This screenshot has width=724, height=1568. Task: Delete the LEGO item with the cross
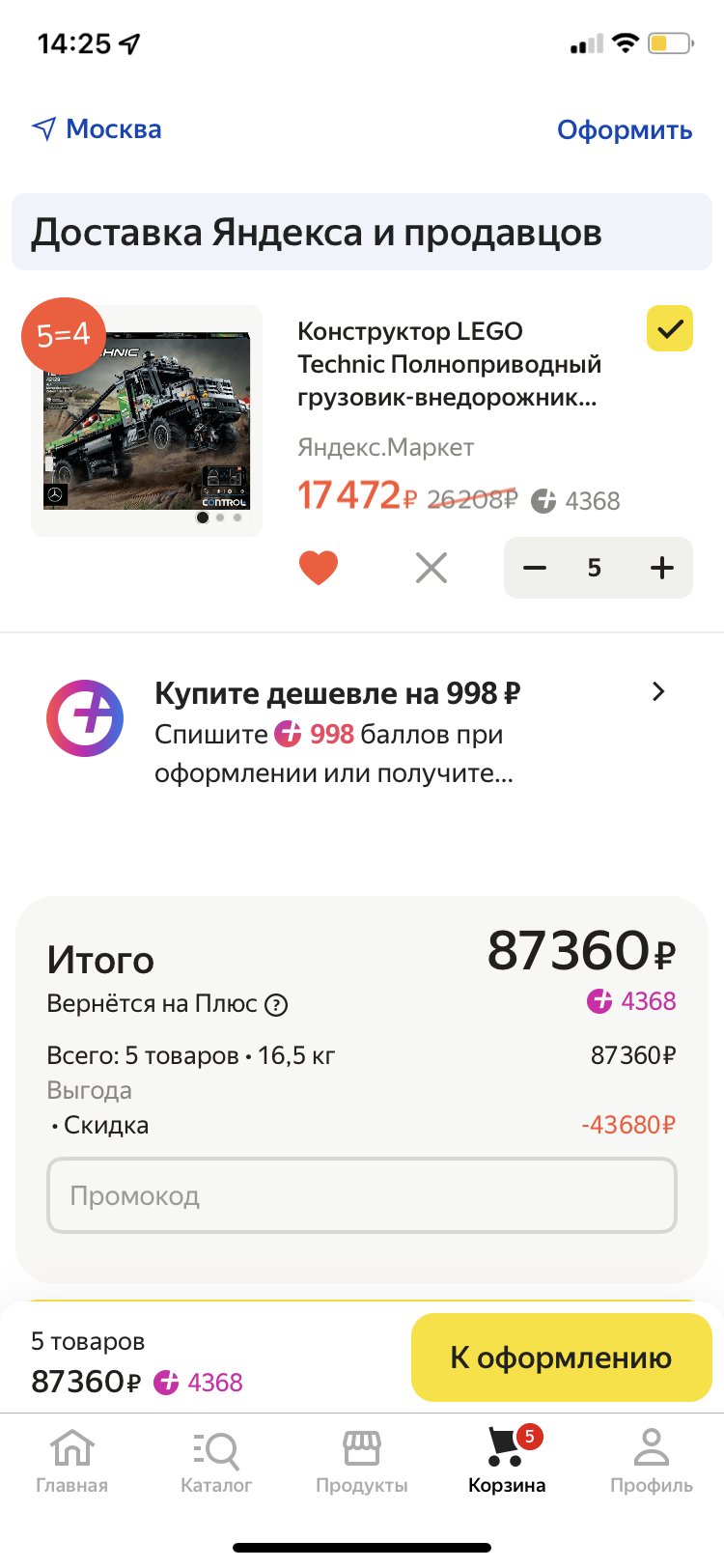[432, 568]
